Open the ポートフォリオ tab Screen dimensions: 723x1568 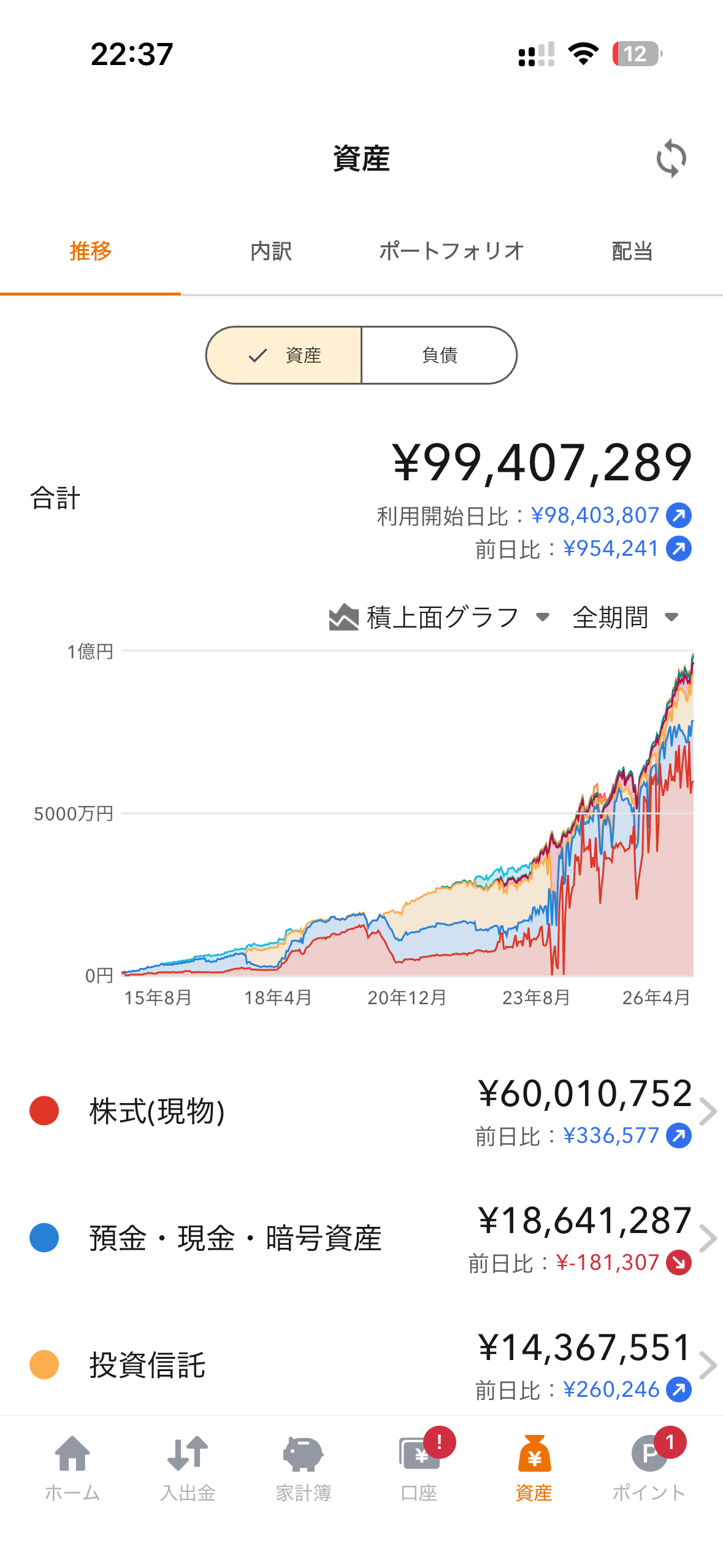click(x=451, y=252)
